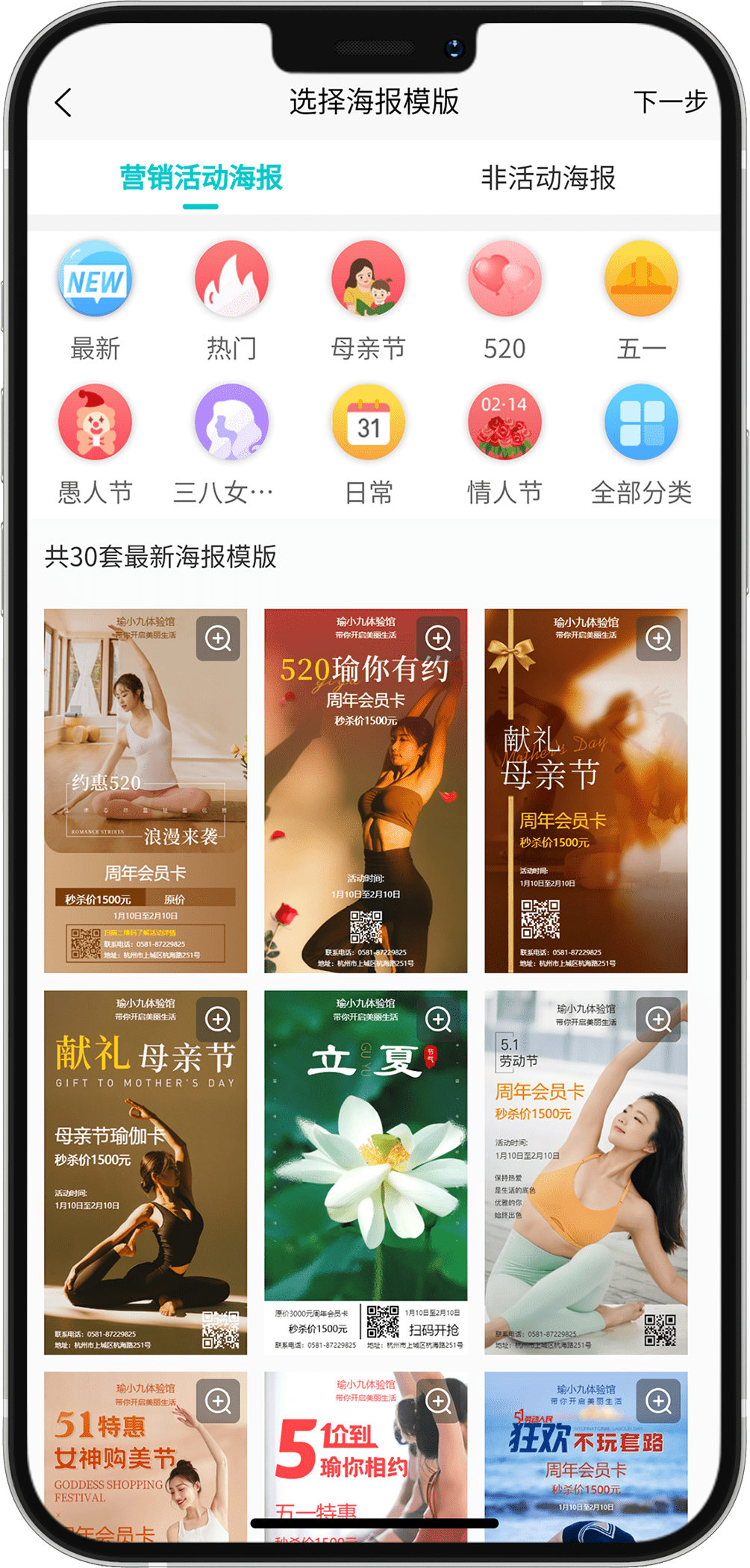Zoom in on the 520瑜你有约 poster
The width and height of the screenshot is (750, 1568).
[x=438, y=639]
